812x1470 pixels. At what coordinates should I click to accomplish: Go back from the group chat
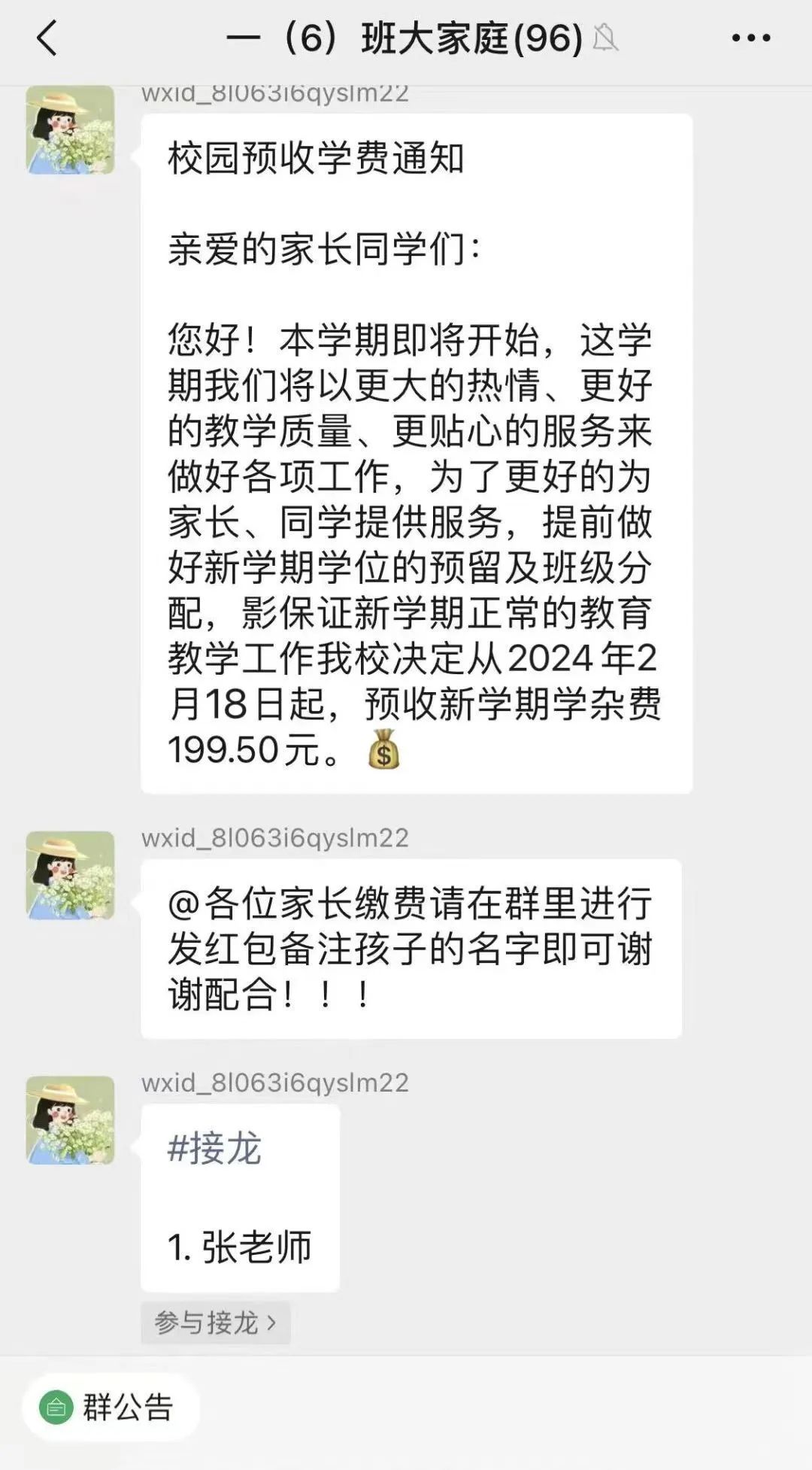47,38
